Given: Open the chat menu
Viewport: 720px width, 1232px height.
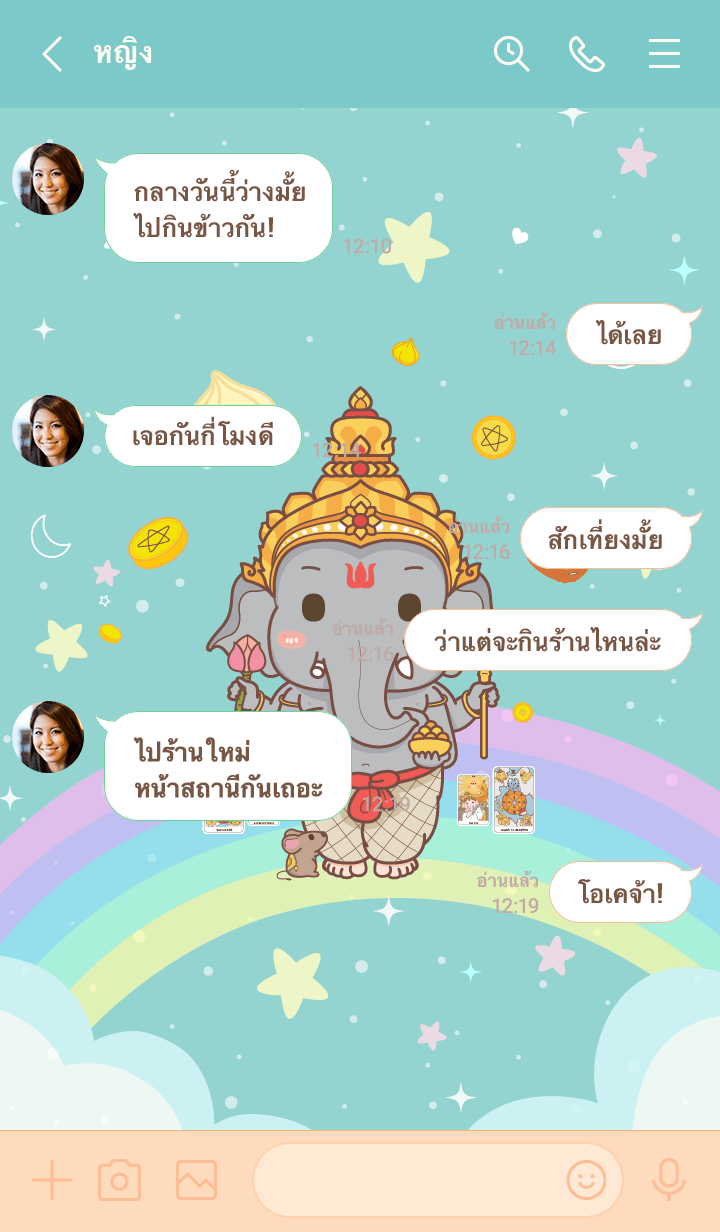Looking at the screenshot, I should (x=664, y=54).
